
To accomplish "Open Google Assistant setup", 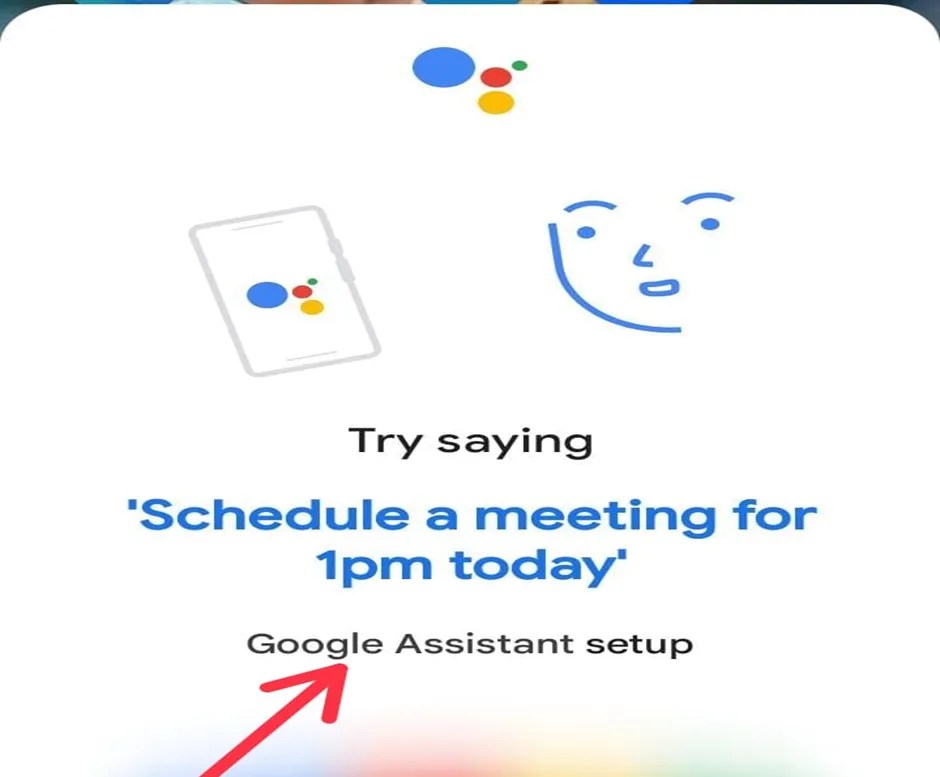I will [469, 643].
